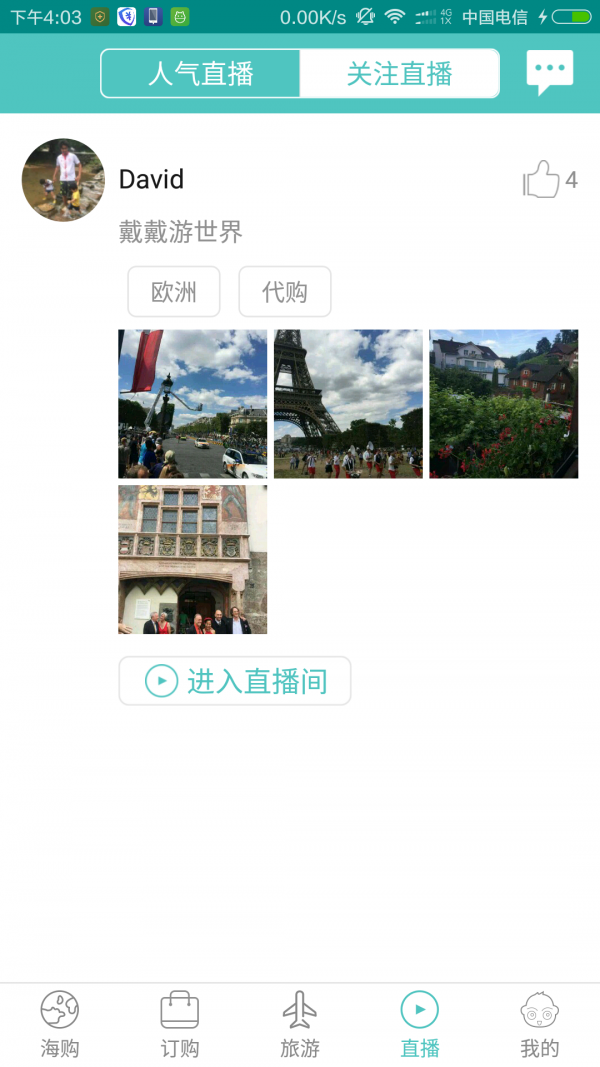The height and width of the screenshot is (1067, 600).
Task: Open the 订购 tab
Action: click(x=180, y=1024)
